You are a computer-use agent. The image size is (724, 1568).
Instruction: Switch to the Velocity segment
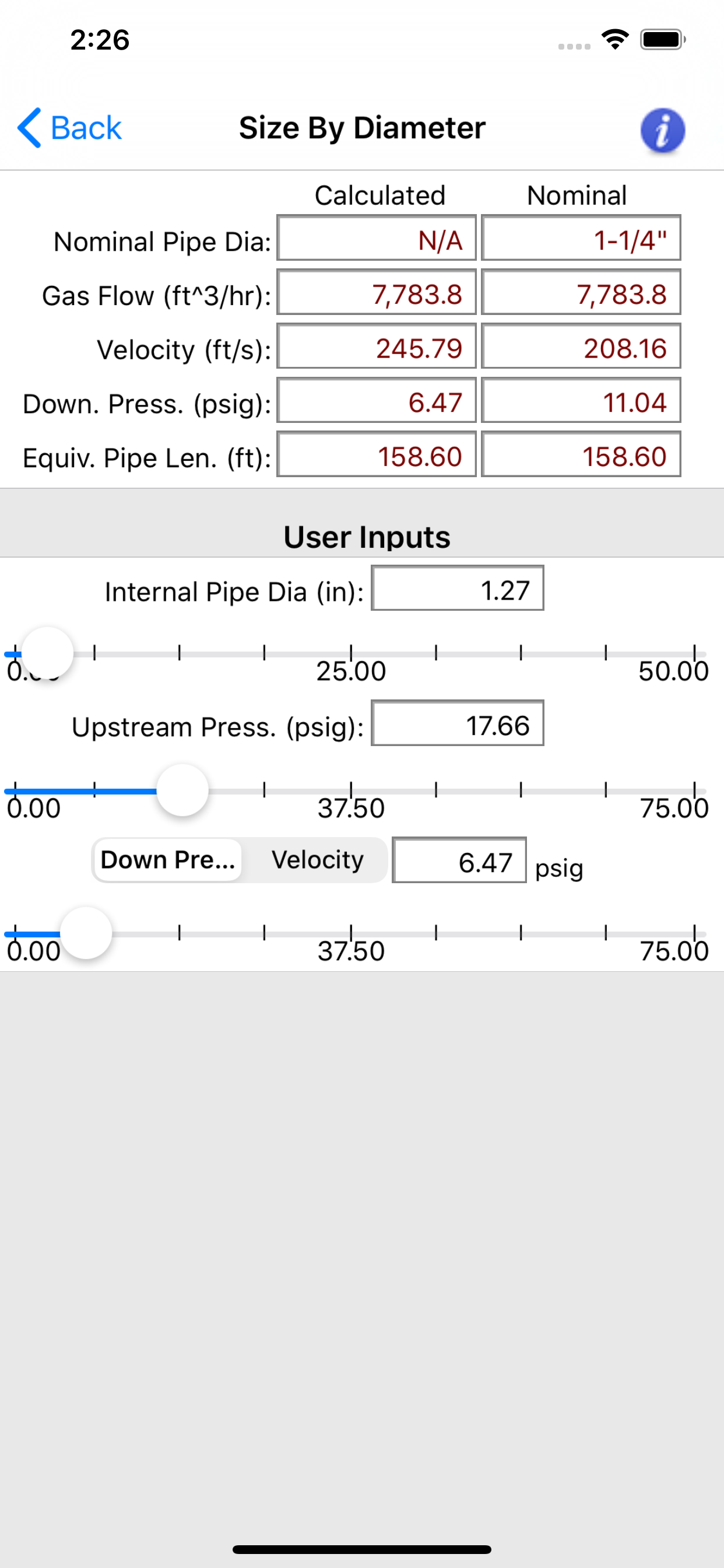tap(317, 860)
